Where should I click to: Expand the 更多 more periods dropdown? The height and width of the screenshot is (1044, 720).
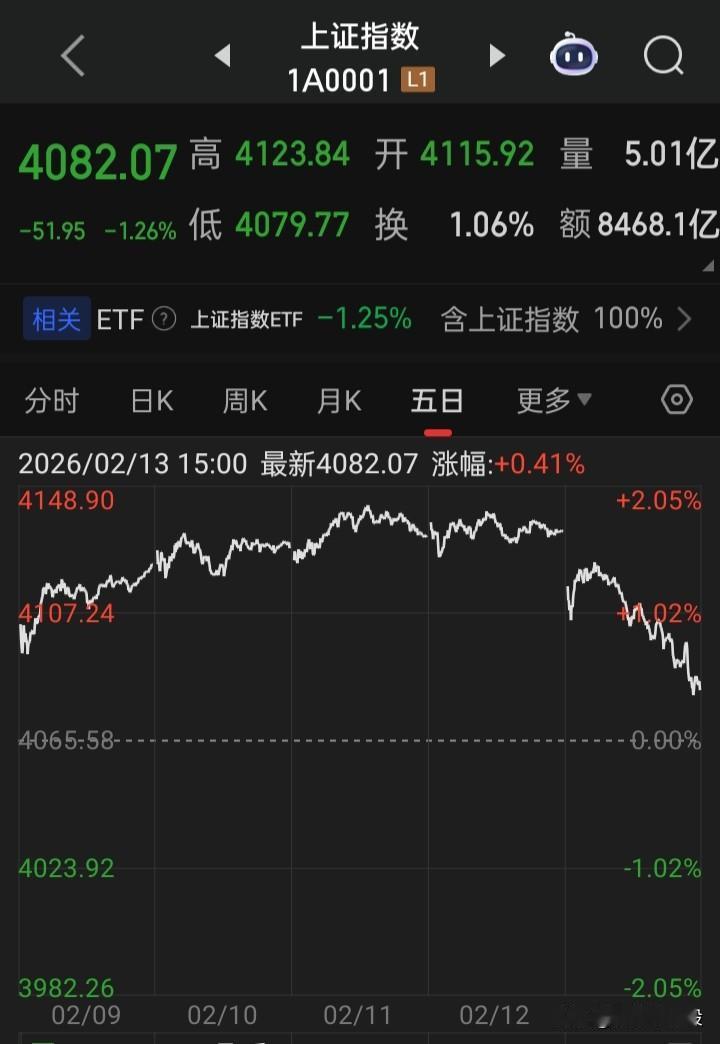point(554,400)
